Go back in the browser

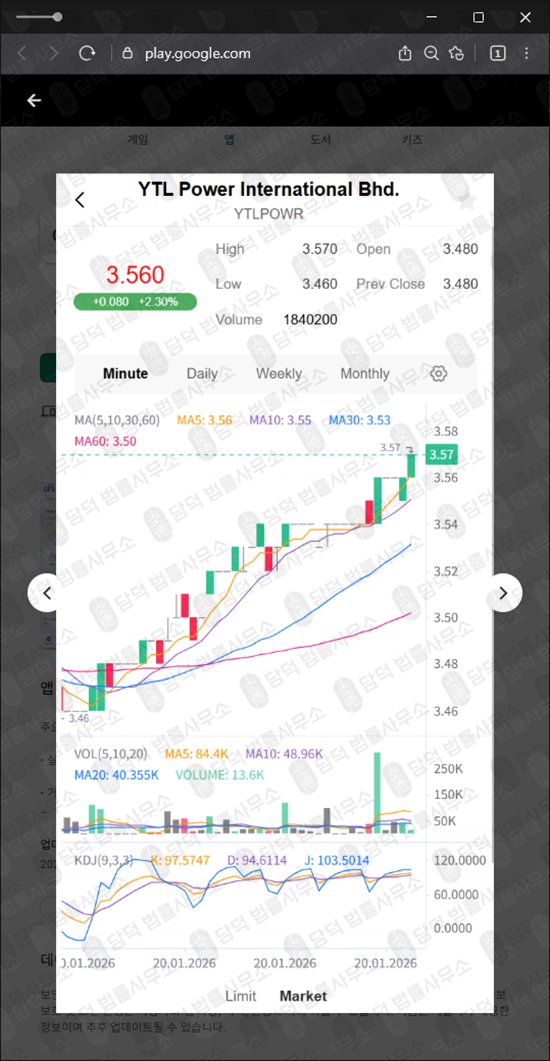pyautogui.click(x=22, y=53)
